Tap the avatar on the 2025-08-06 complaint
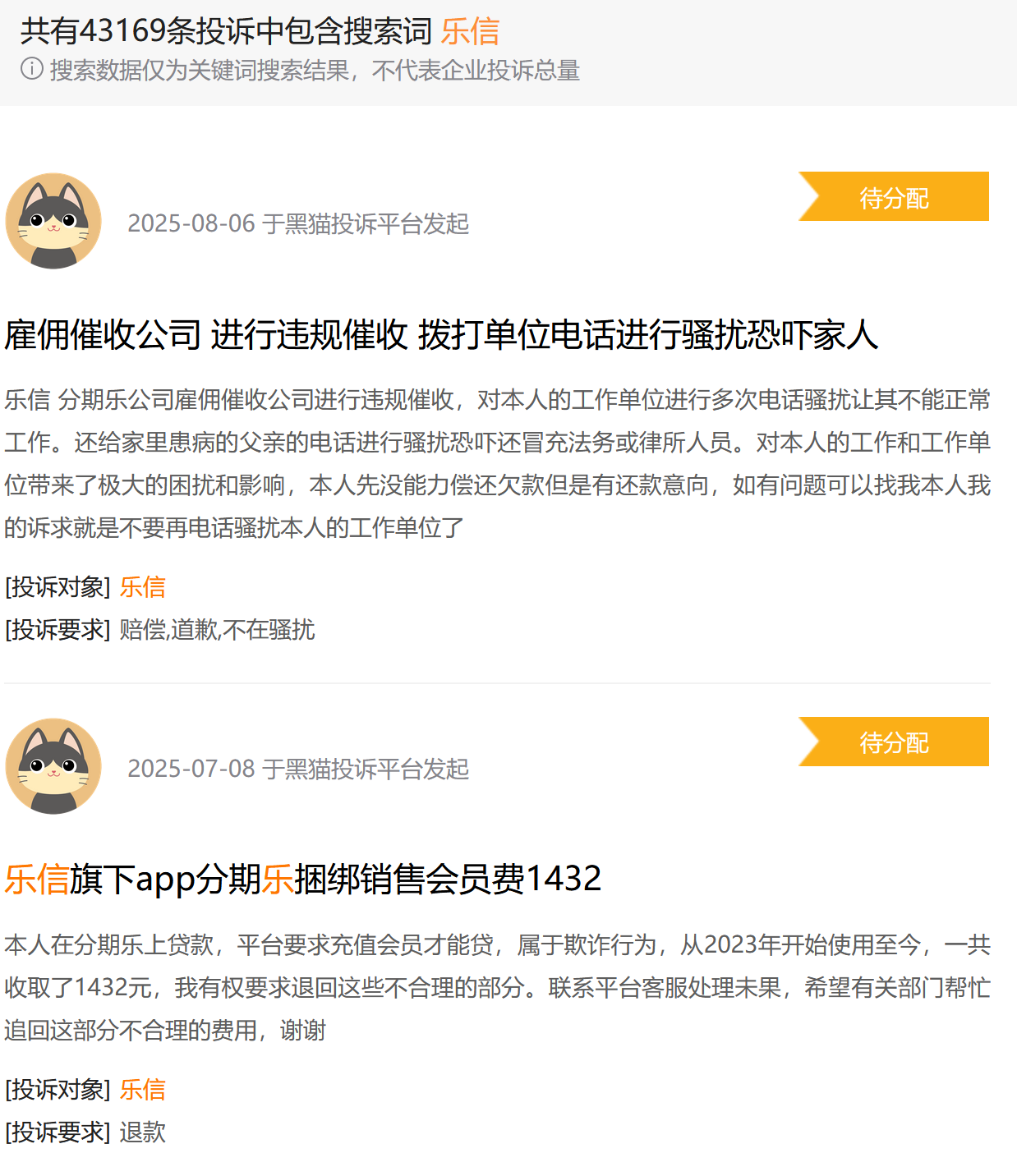Image resolution: width=1017 pixels, height=1176 pixels. pyautogui.click(x=53, y=221)
